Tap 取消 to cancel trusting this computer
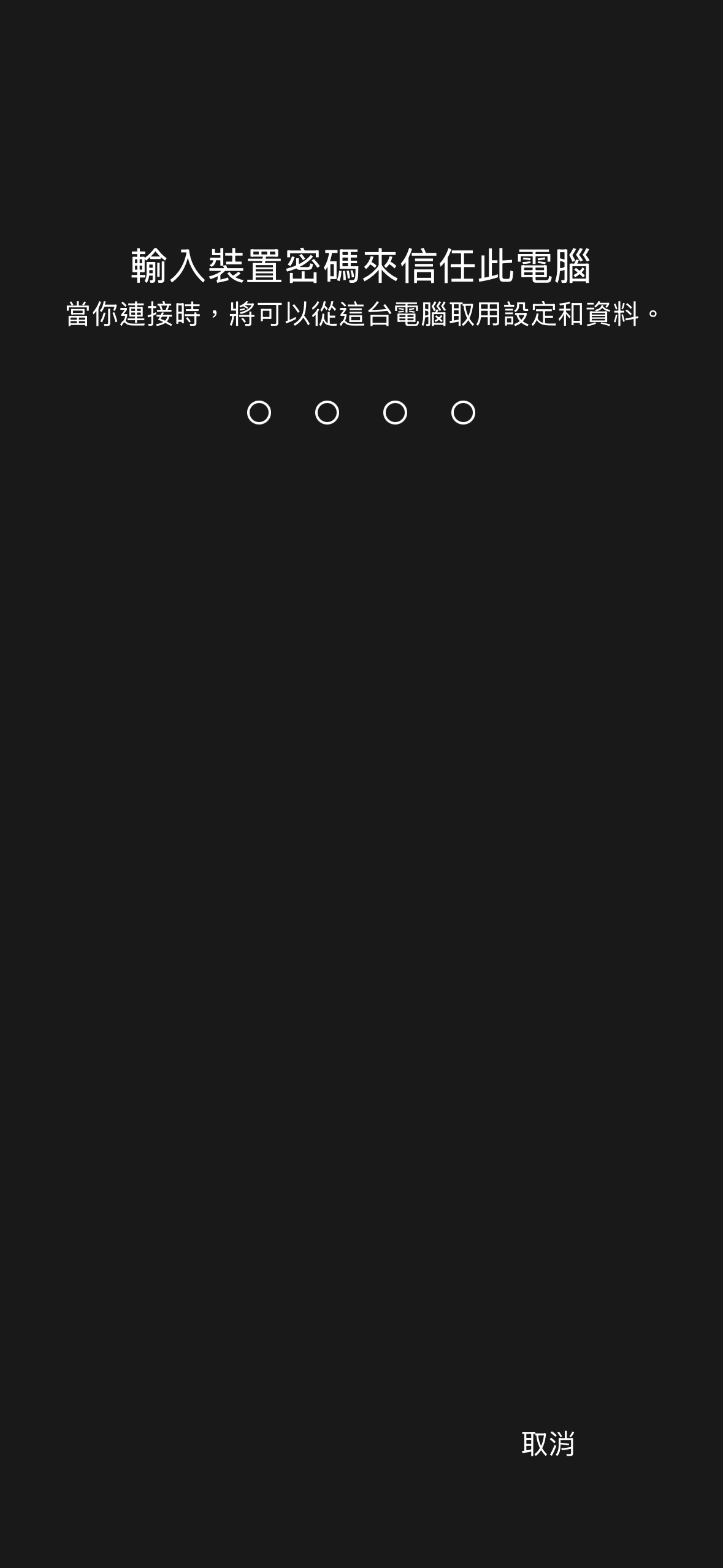The width and height of the screenshot is (723, 1568). click(548, 1444)
